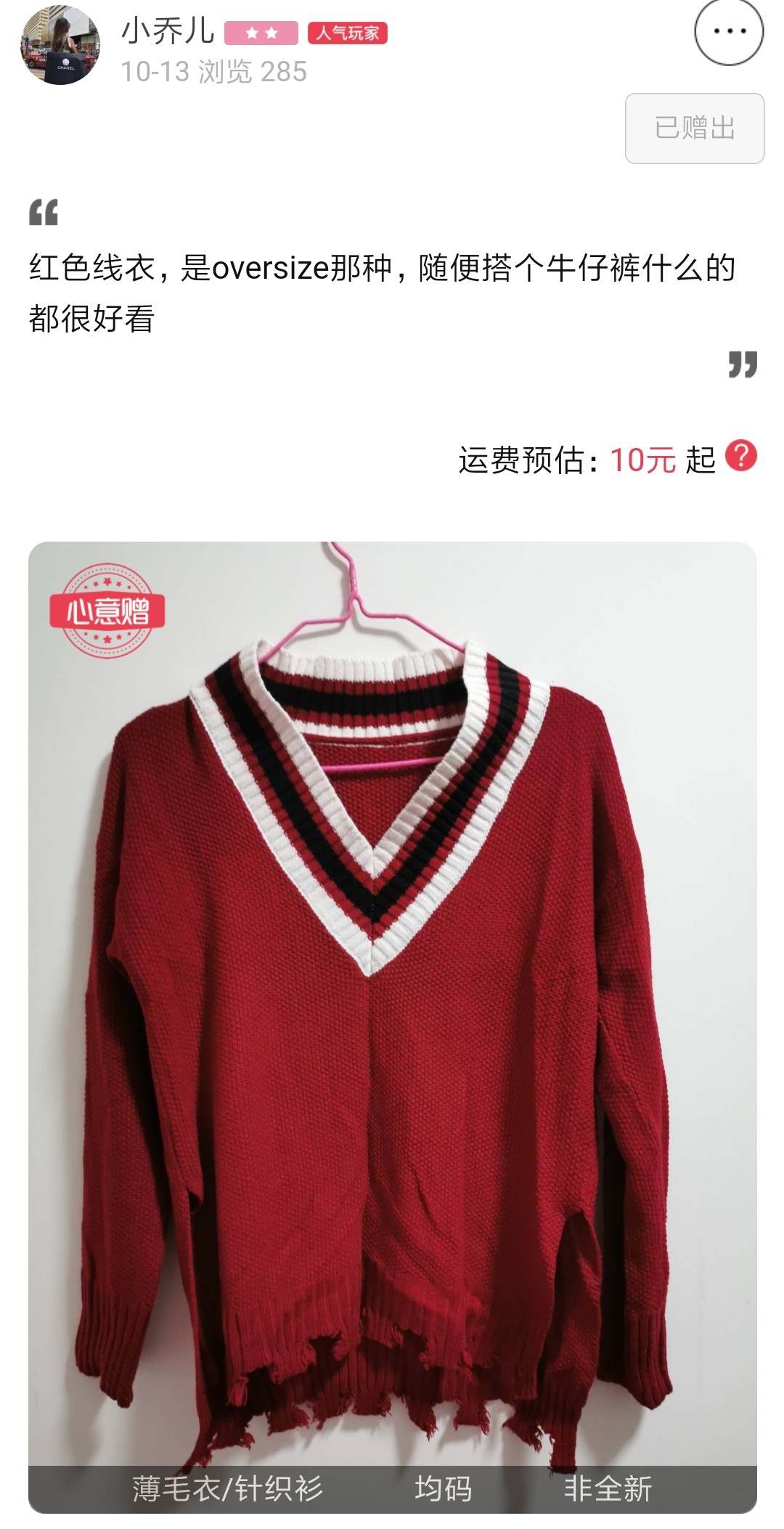The height and width of the screenshot is (1529, 784).
Task: Open the shipping fee help question mark
Action: point(741,456)
